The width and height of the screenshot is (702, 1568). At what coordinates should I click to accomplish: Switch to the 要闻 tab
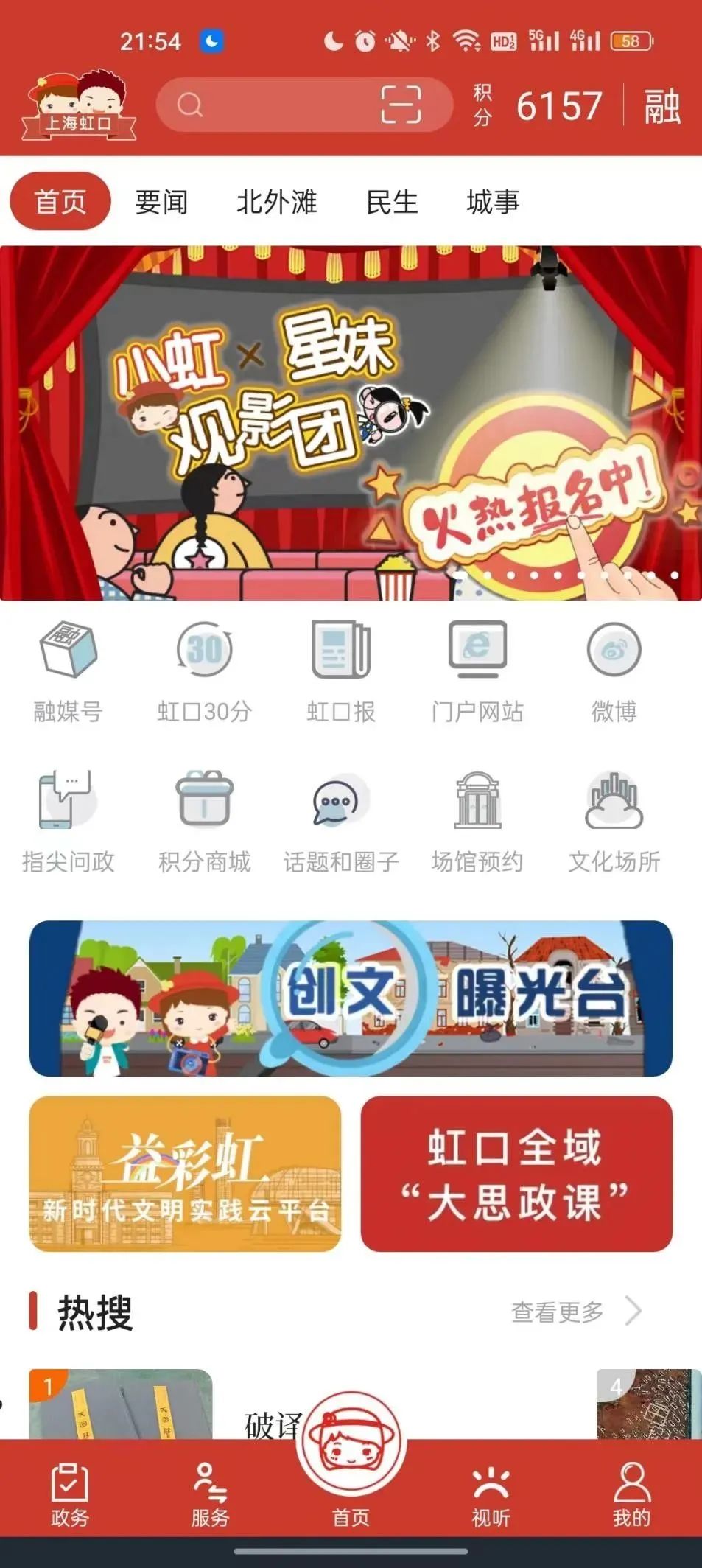pyautogui.click(x=161, y=201)
